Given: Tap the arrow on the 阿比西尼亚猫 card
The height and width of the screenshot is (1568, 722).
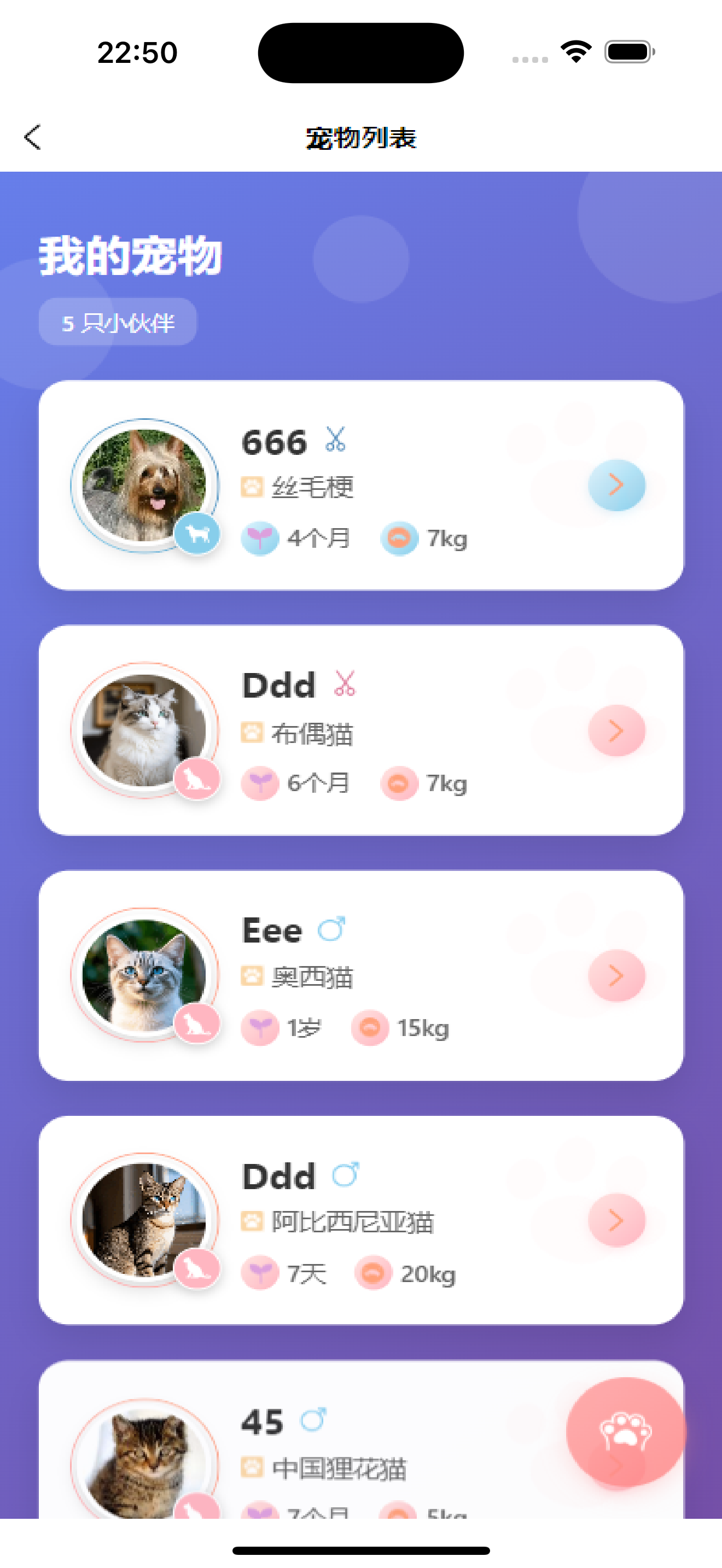Looking at the screenshot, I should 616,1220.
